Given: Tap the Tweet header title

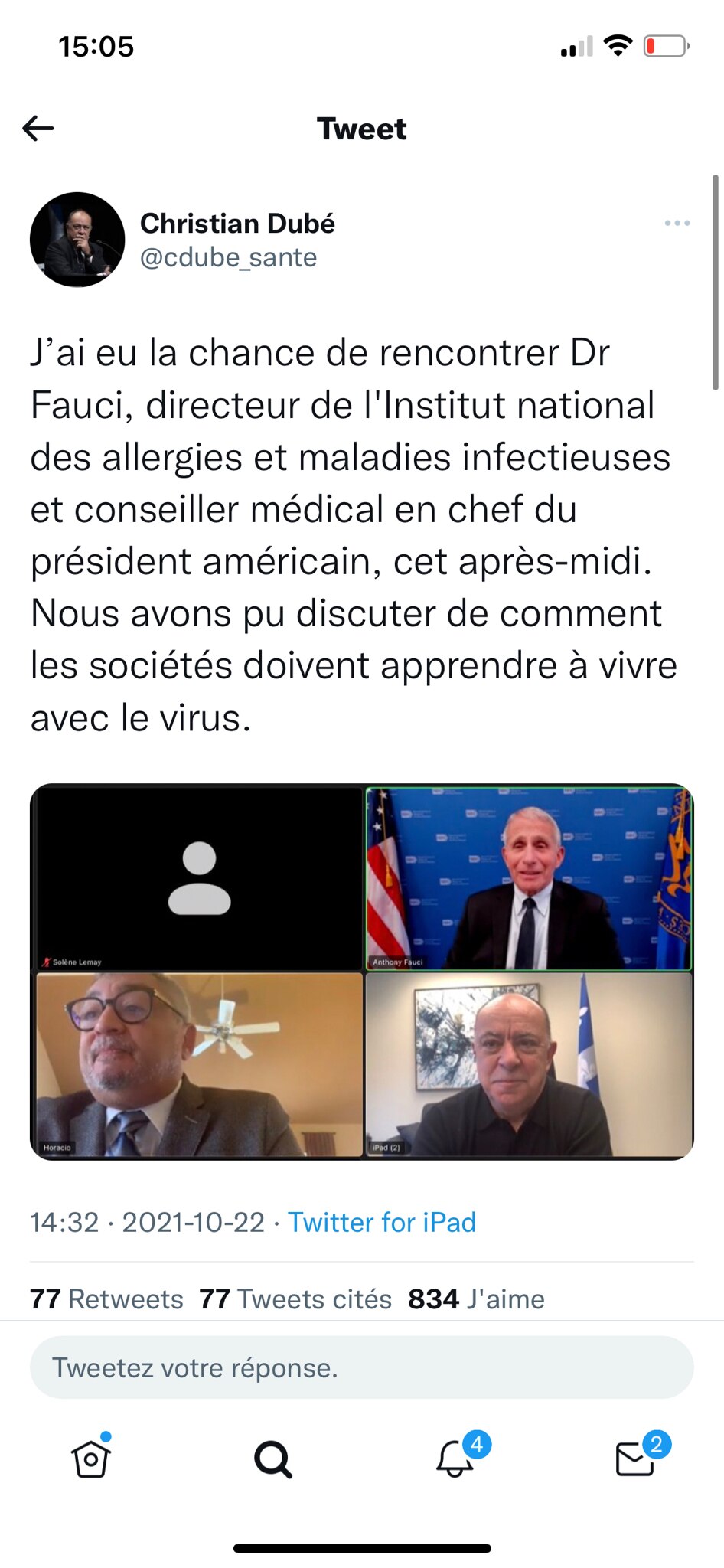Looking at the screenshot, I should pos(361,128).
